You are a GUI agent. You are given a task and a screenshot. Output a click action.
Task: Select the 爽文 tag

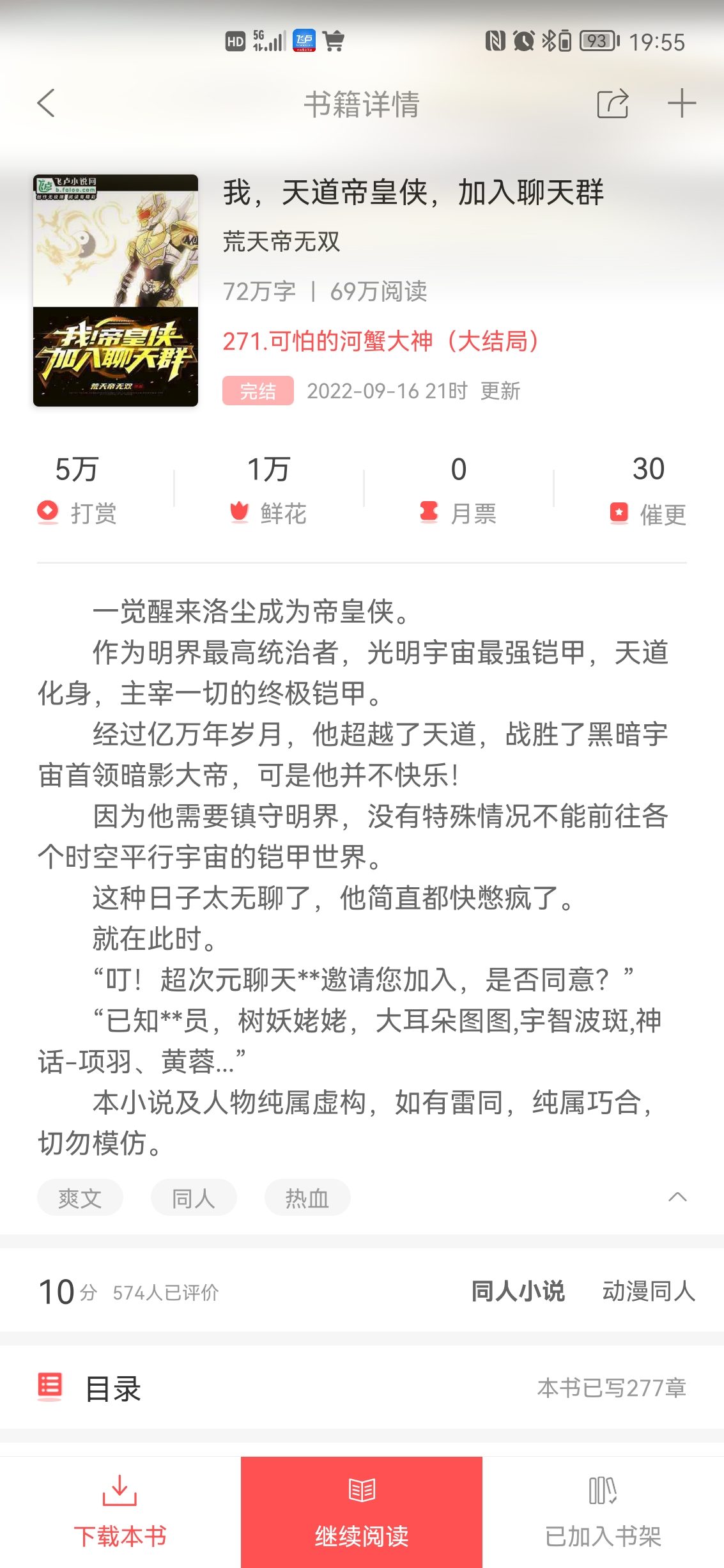point(80,1197)
